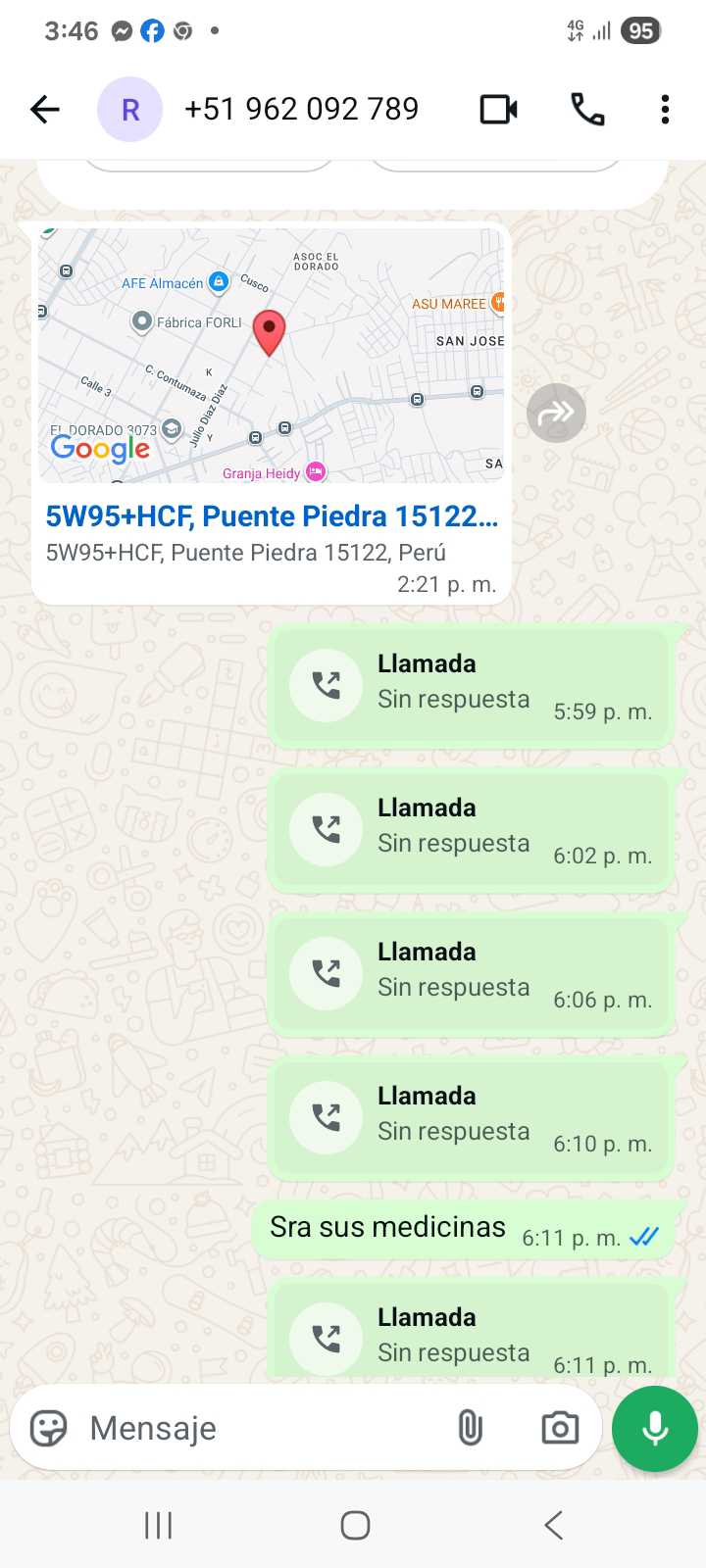Open the chat overflow menu
The image size is (706, 1568).
click(x=665, y=109)
